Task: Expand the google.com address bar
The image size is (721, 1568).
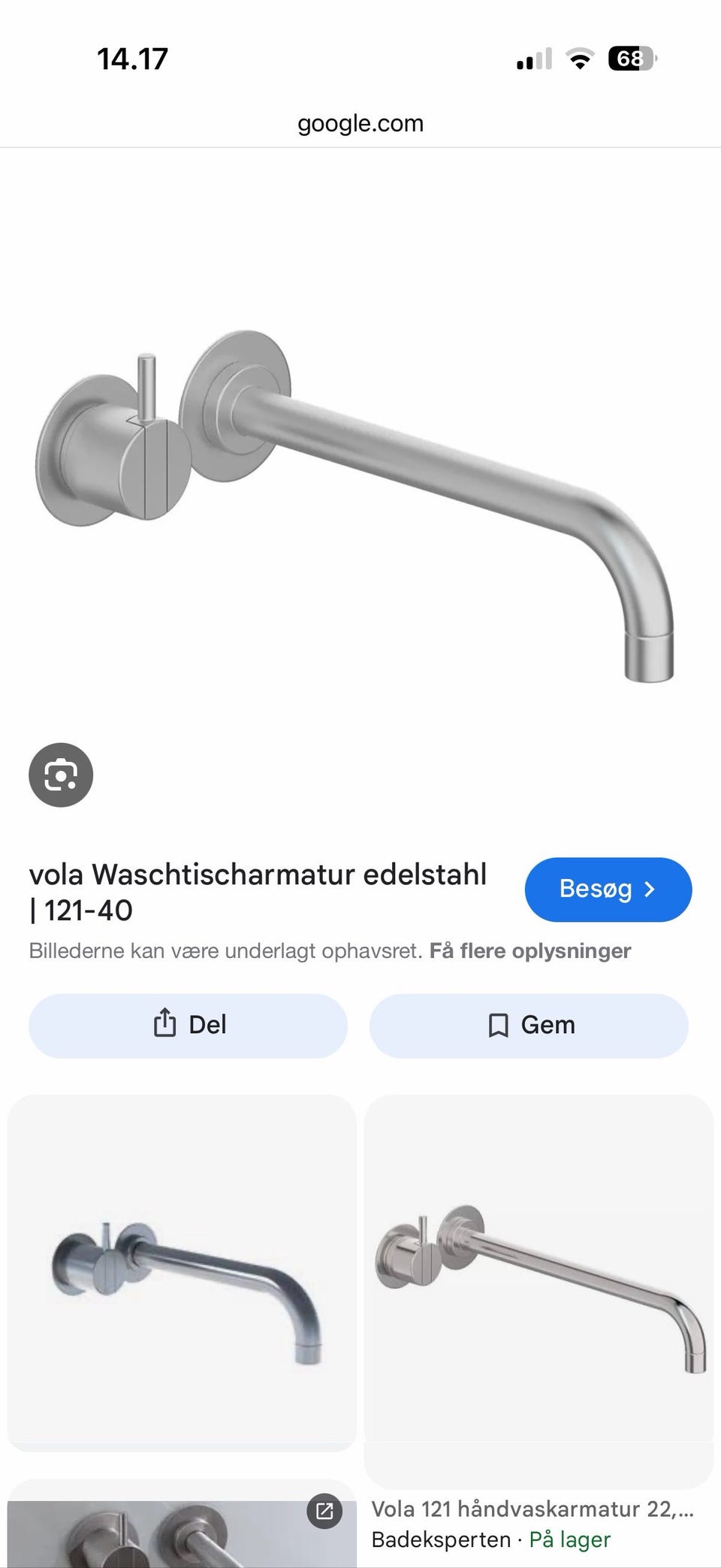Action: (360, 122)
